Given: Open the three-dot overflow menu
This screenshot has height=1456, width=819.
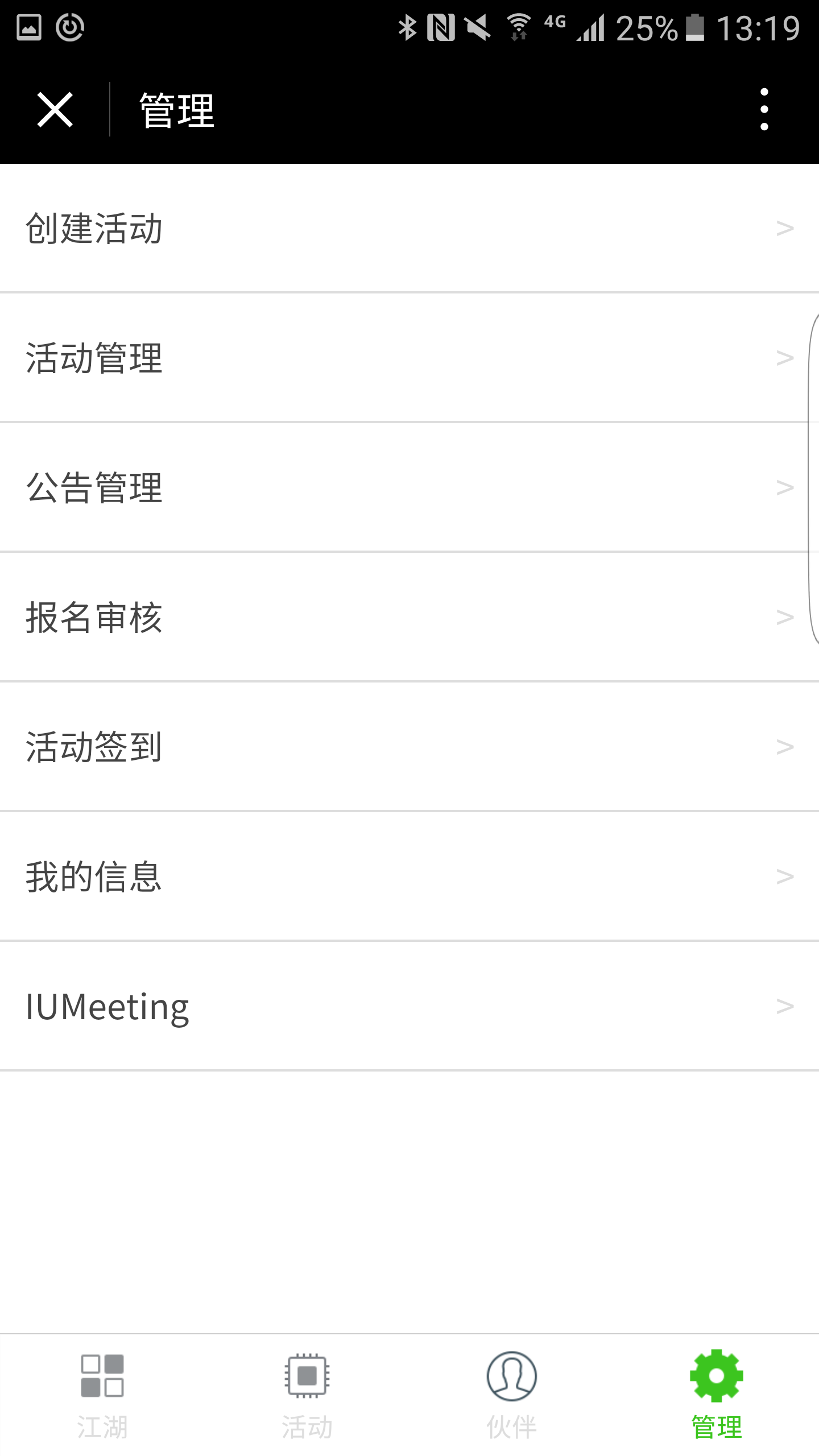Looking at the screenshot, I should point(764,110).
